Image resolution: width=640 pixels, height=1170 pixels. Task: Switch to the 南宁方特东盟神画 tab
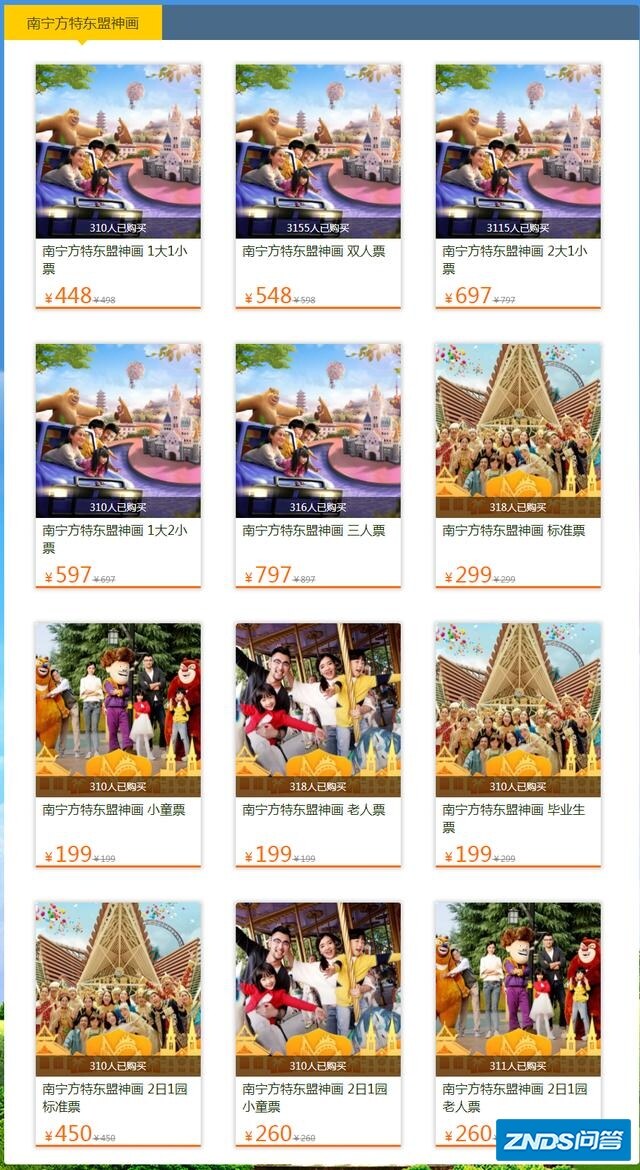pyautogui.click(x=83, y=22)
